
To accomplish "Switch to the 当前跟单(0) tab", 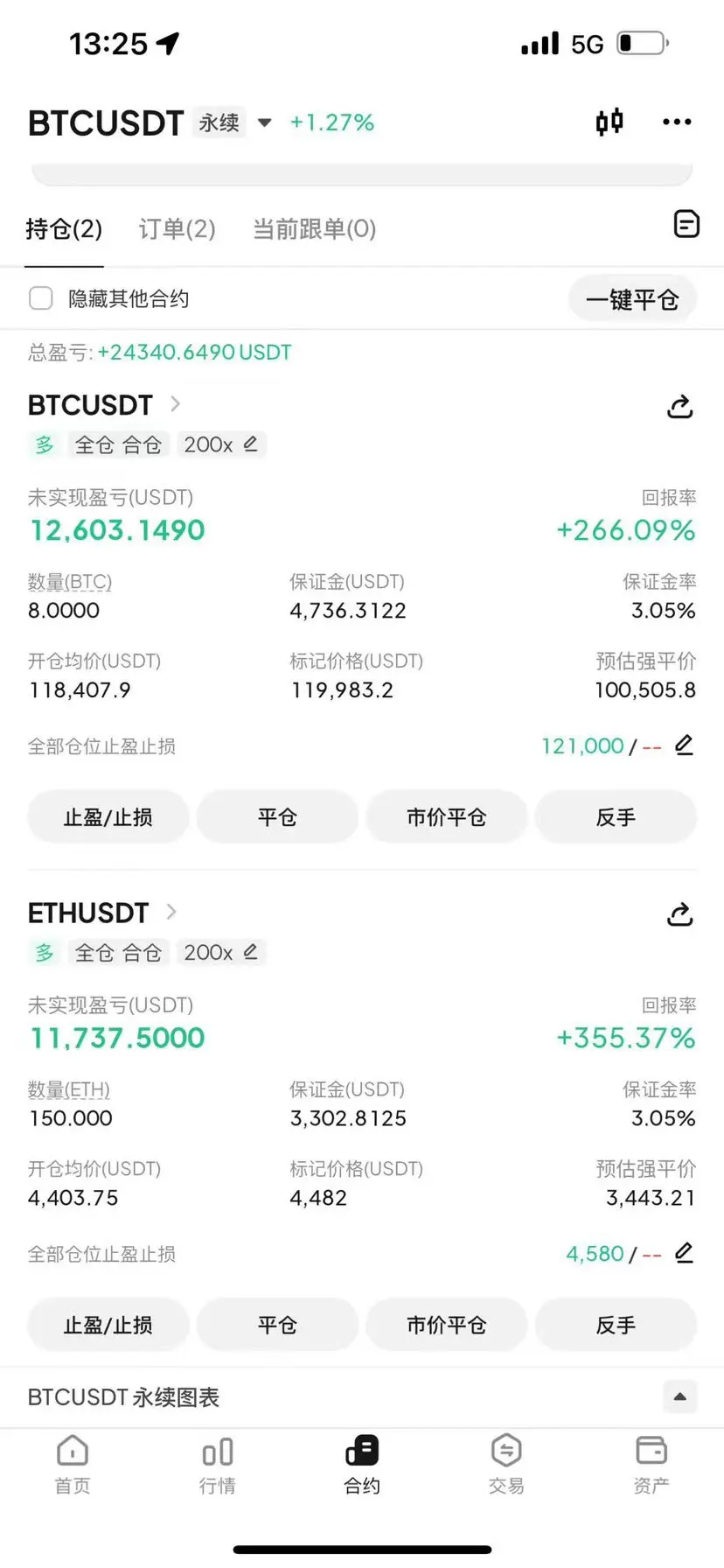I will [x=314, y=229].
